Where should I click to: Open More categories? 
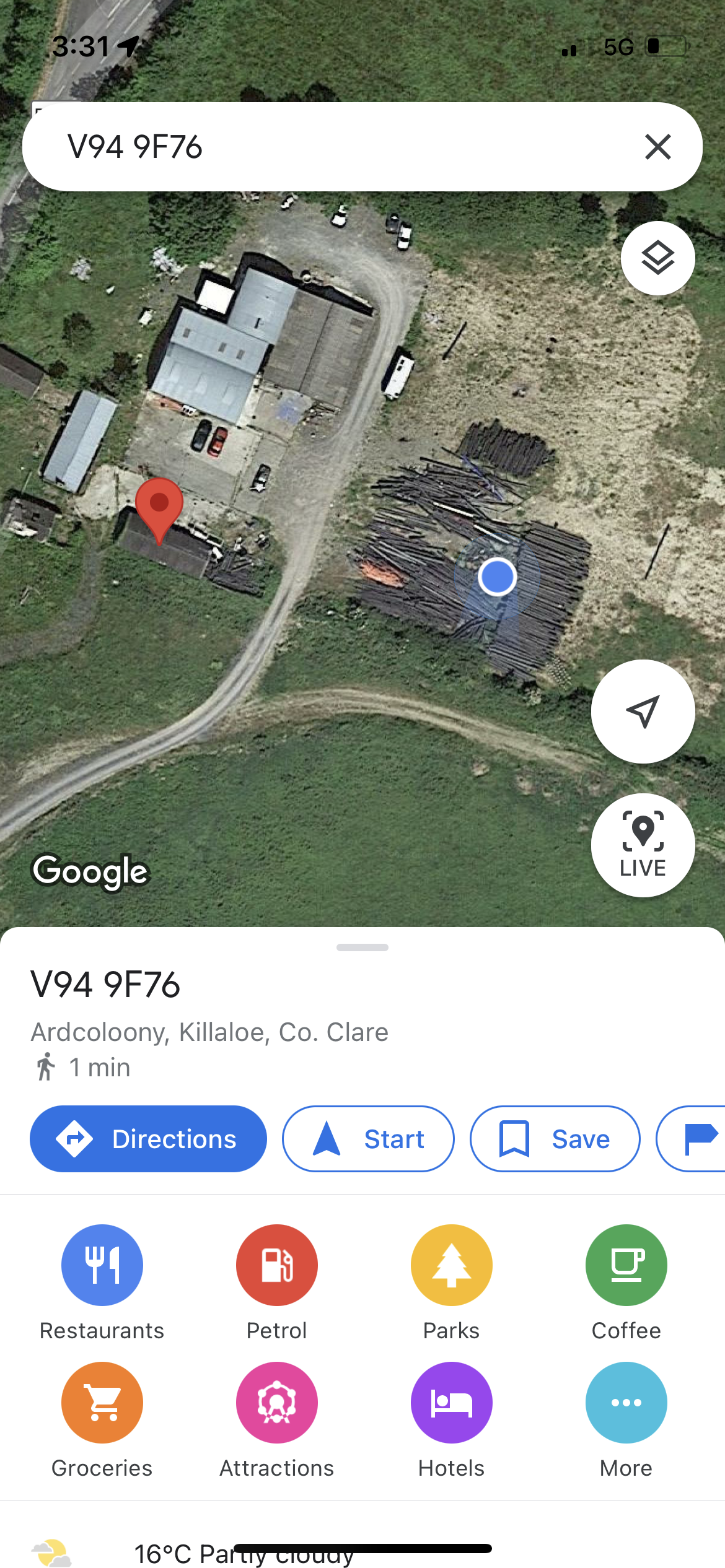(x=626, y=1419)
